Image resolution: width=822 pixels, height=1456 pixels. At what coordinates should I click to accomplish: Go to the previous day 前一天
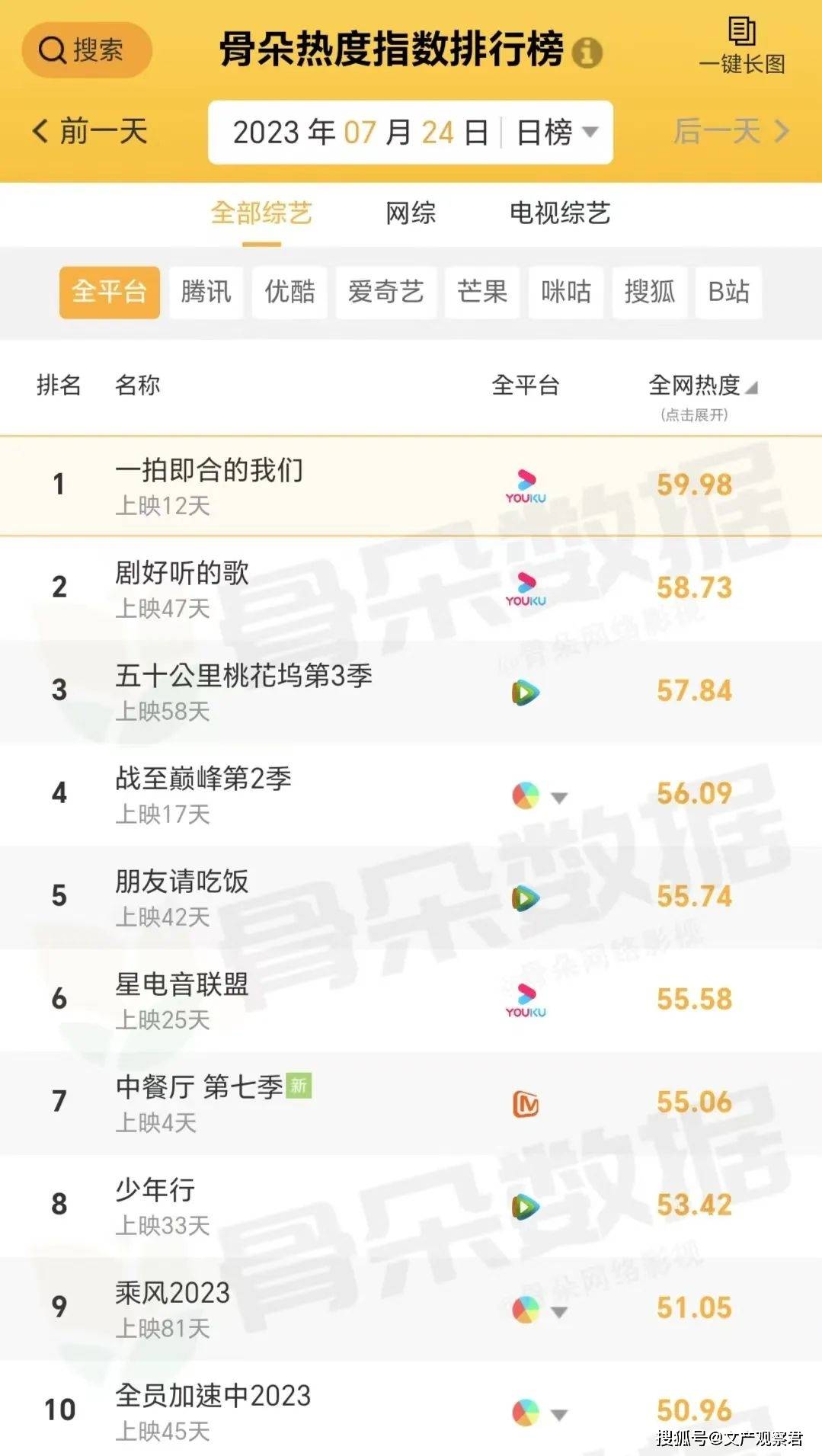coord(90,131)
